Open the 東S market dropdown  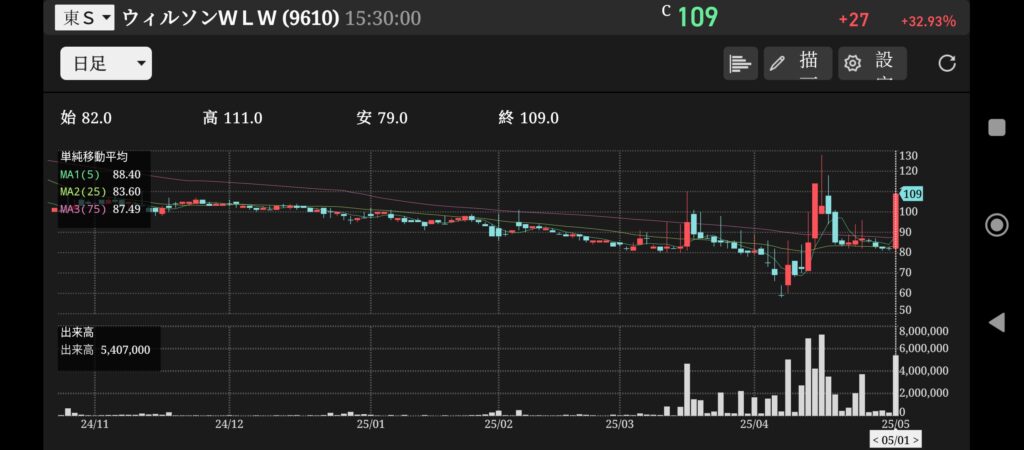click(x=84, y=17)
